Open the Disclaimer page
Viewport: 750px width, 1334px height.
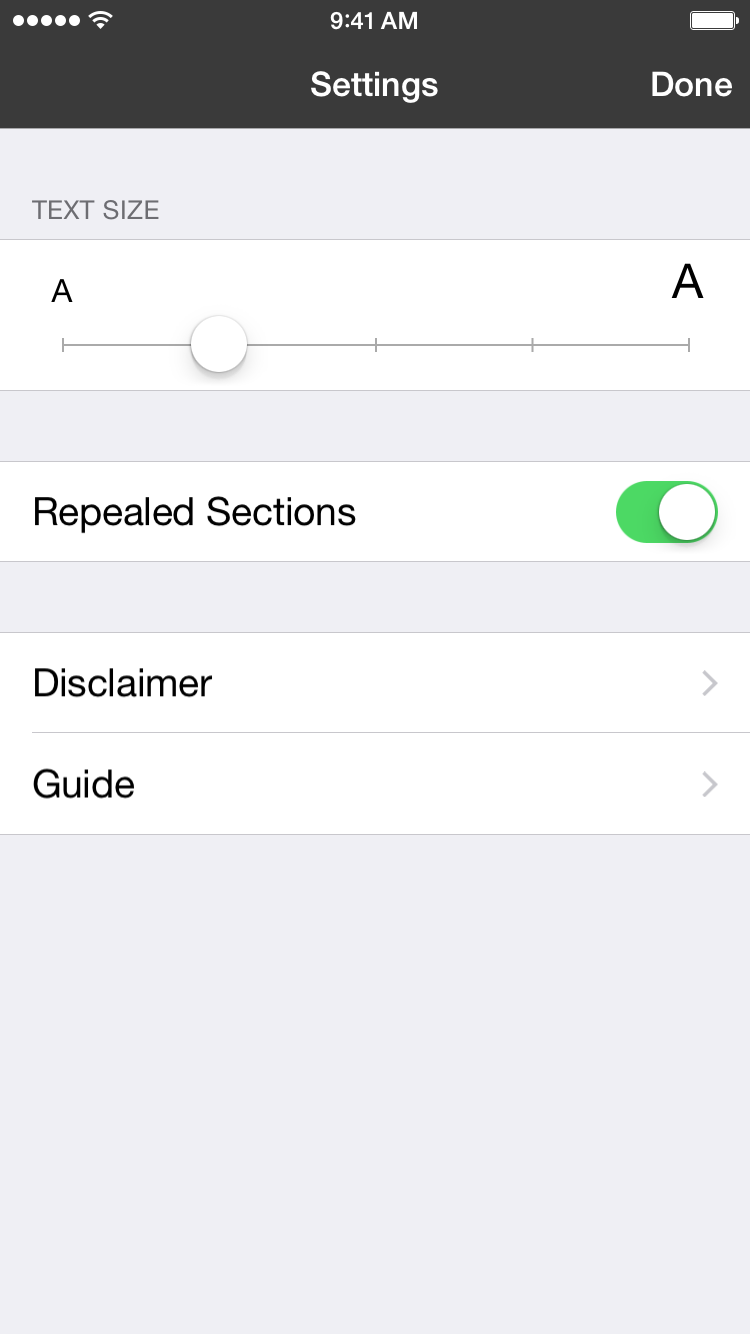pos(375,683)
